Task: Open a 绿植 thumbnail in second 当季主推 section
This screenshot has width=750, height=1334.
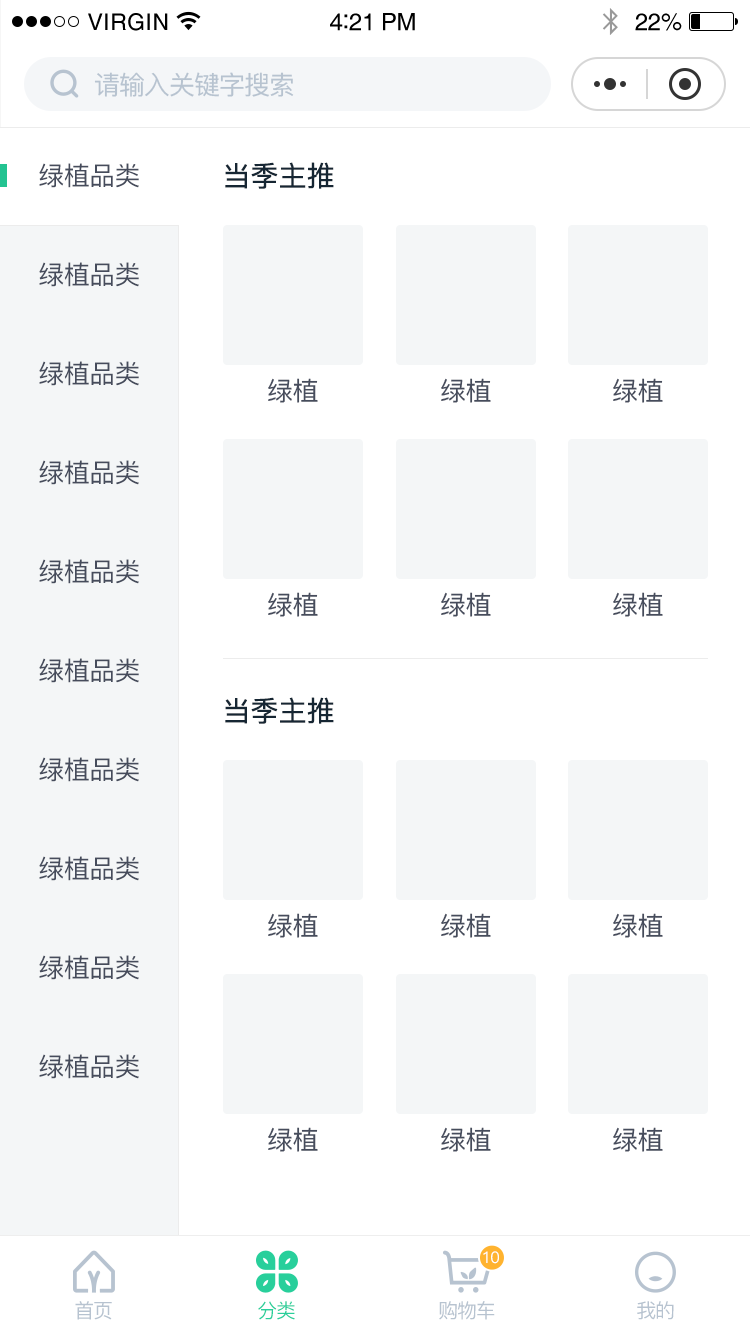Action: pos(292,829)
